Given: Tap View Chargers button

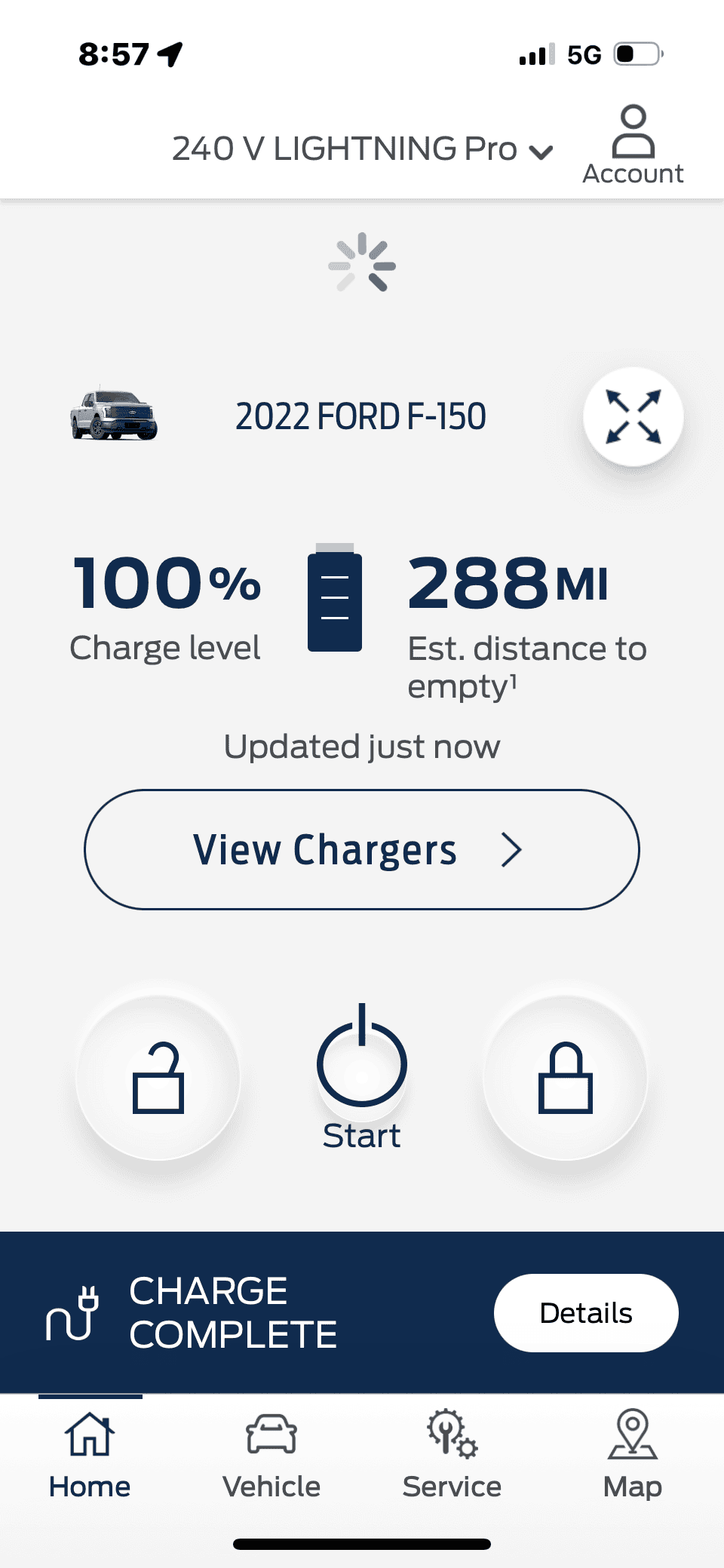Looking at the screenshot, I should click(362, 849).
